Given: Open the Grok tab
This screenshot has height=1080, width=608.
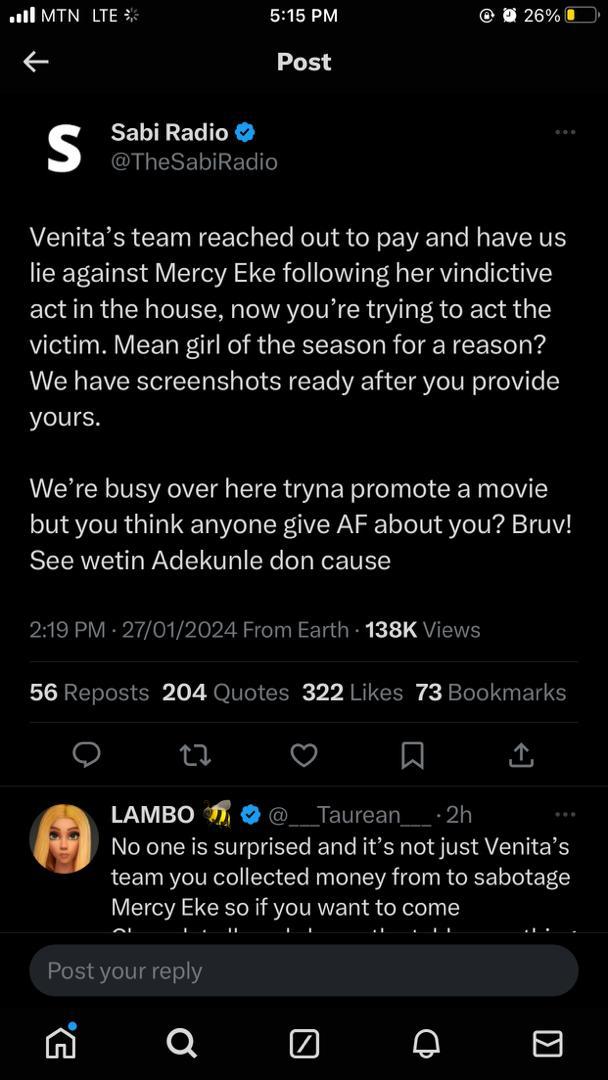Looking at the screenshot, I should coord(304,1043).
